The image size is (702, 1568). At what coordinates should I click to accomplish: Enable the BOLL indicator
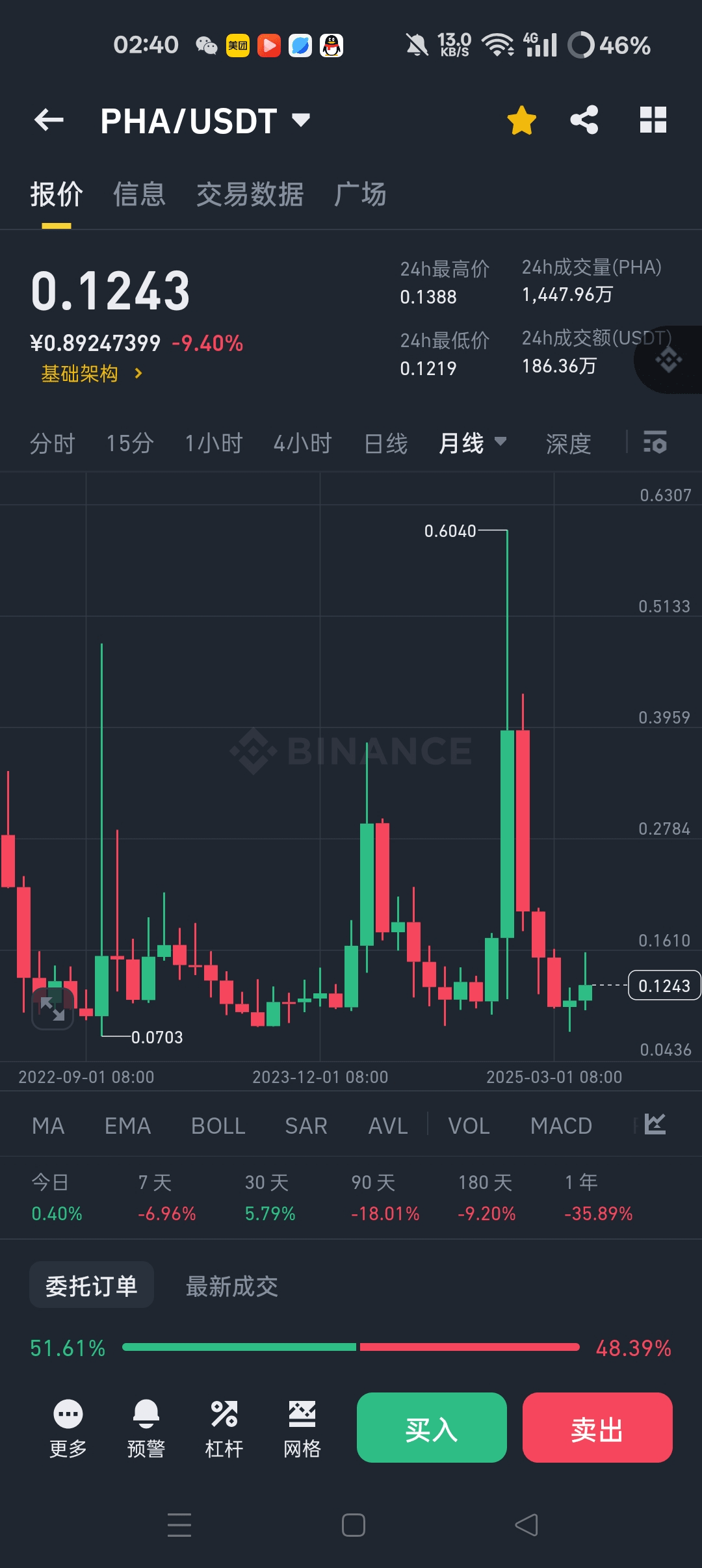[x=218, y=1126]
